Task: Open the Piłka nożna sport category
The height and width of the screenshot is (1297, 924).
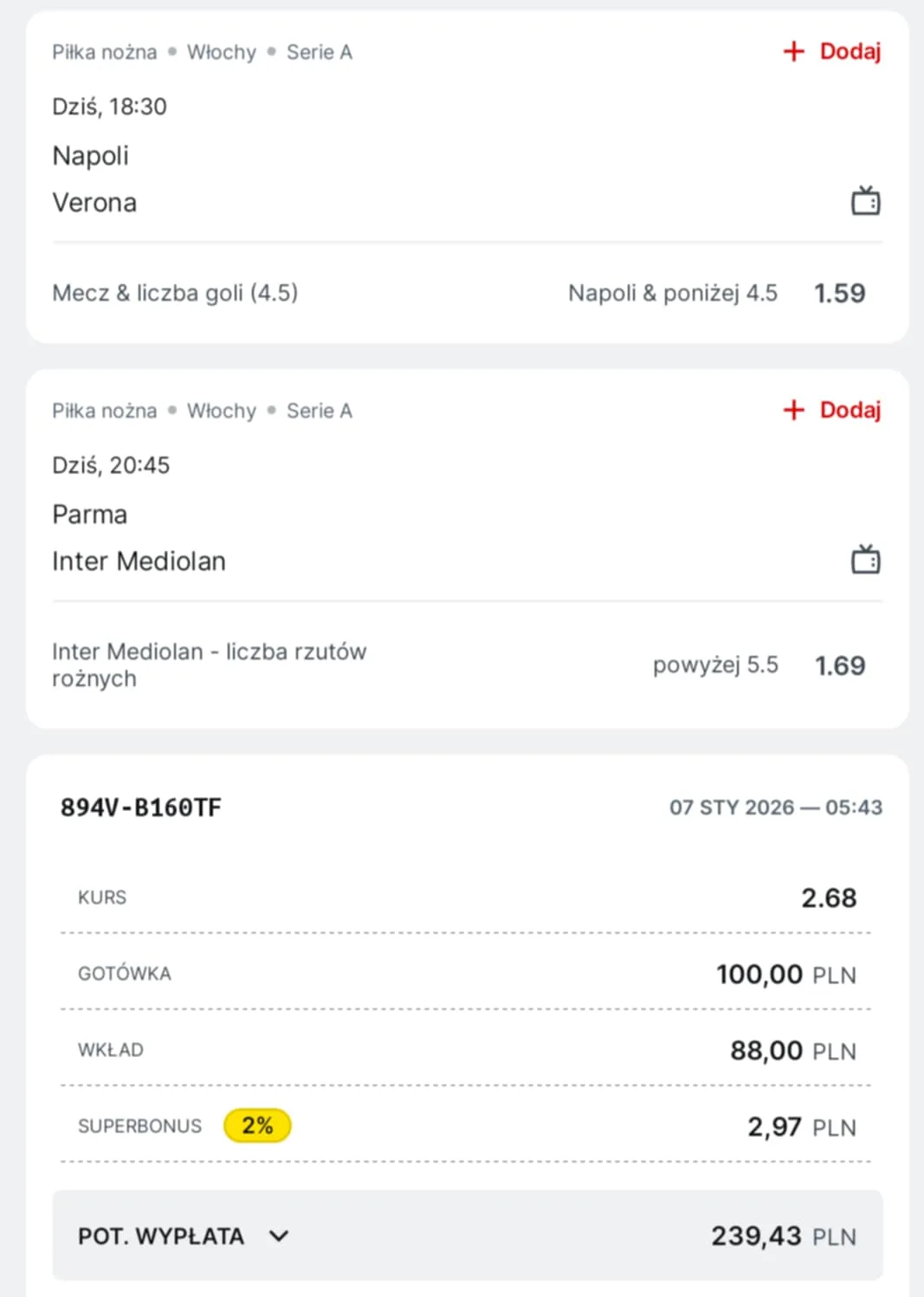Action: pos(104,52)
